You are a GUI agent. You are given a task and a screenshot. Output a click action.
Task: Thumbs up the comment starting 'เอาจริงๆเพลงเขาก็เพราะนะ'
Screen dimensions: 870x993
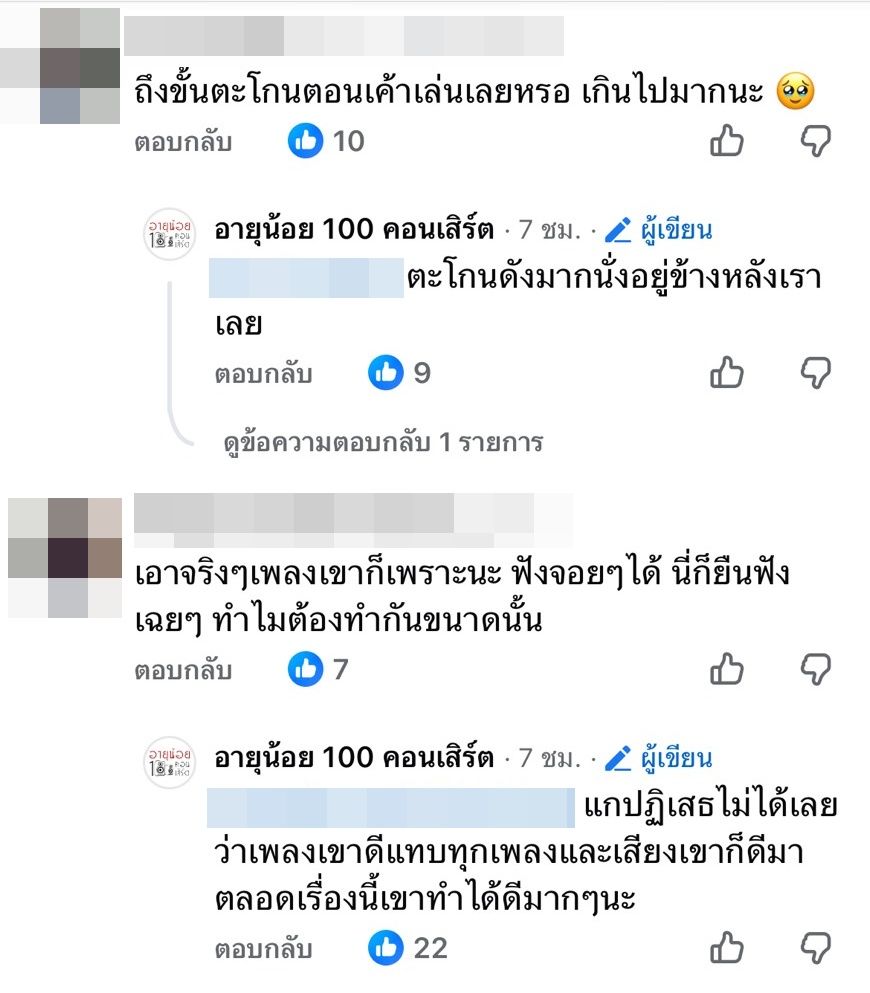tap(727, 670)
